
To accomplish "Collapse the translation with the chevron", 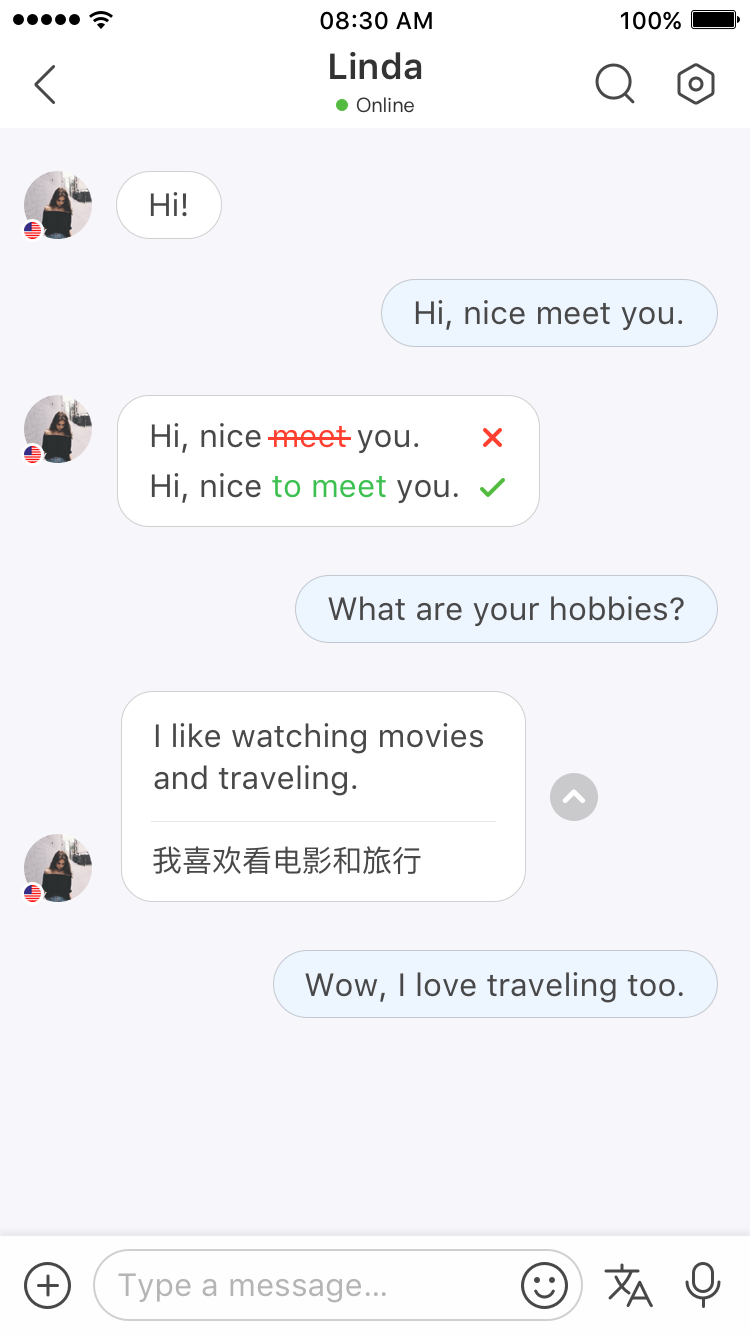I will 574,797.
